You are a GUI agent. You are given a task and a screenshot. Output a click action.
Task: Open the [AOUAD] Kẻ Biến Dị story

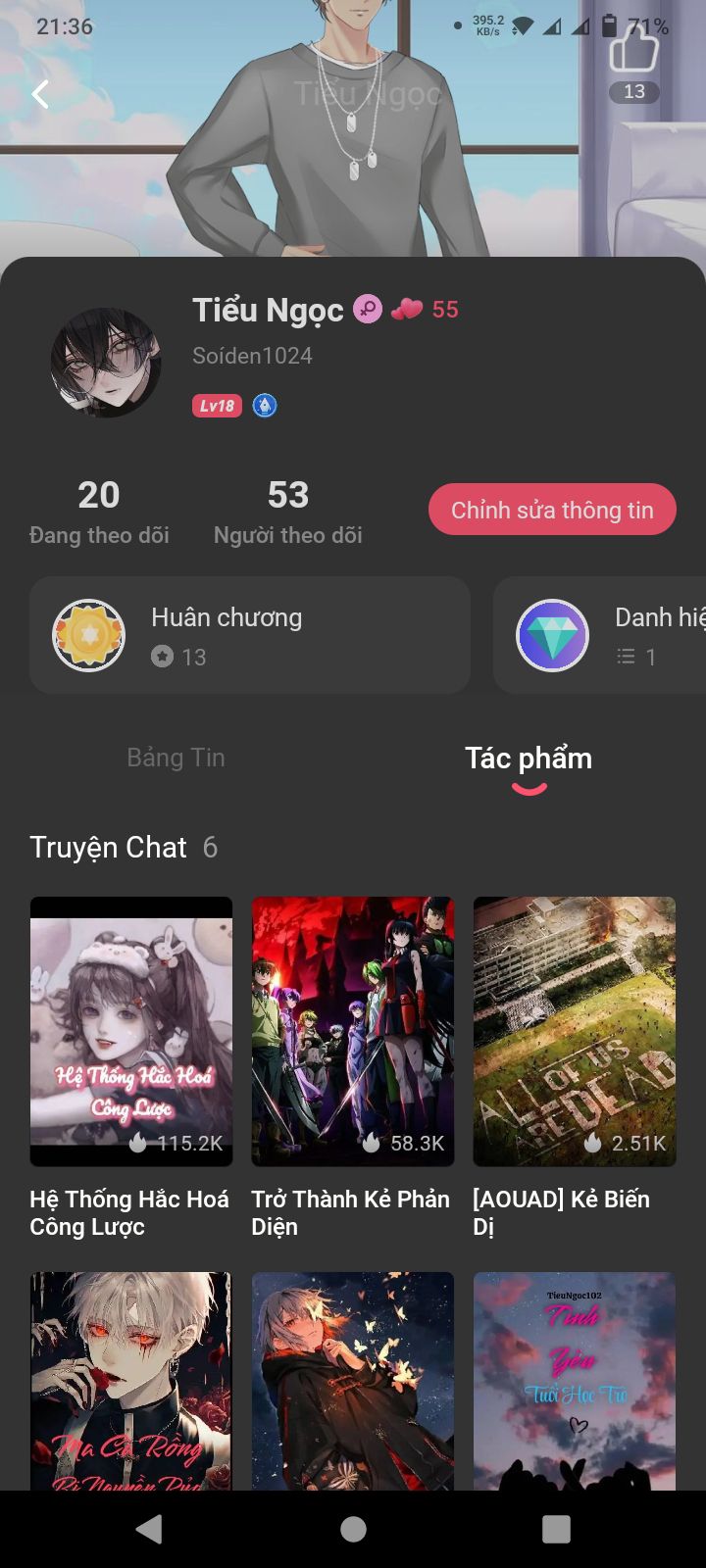(575, 1031)
